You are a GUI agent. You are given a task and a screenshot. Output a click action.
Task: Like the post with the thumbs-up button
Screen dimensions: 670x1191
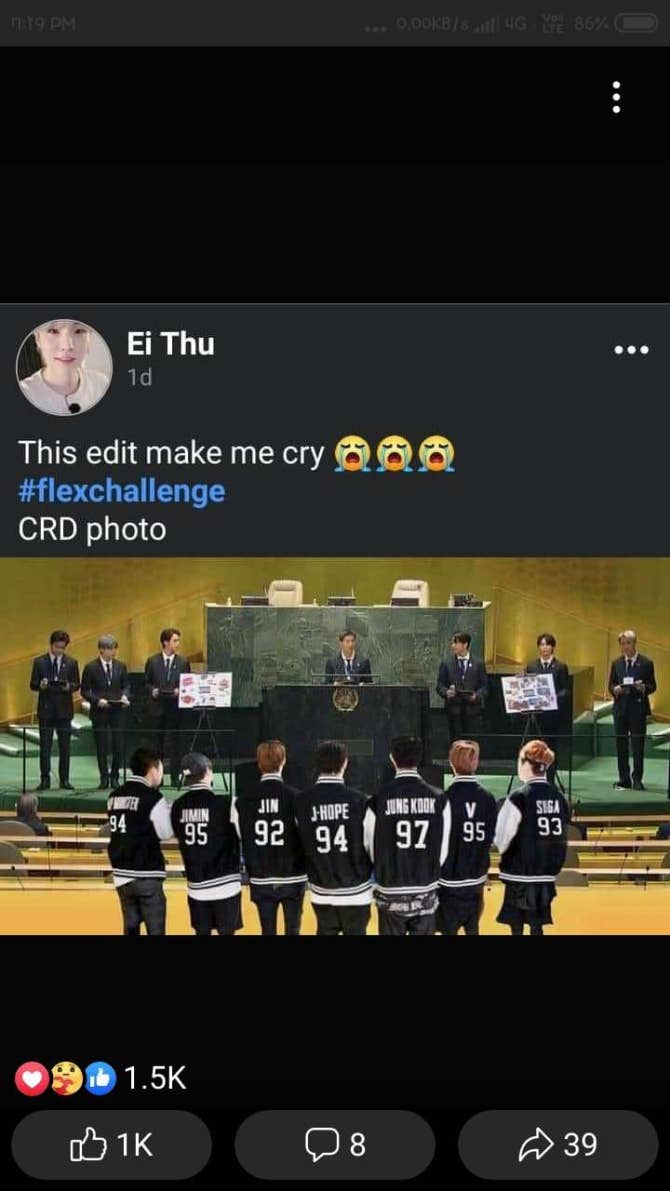tap(112, 1144)
